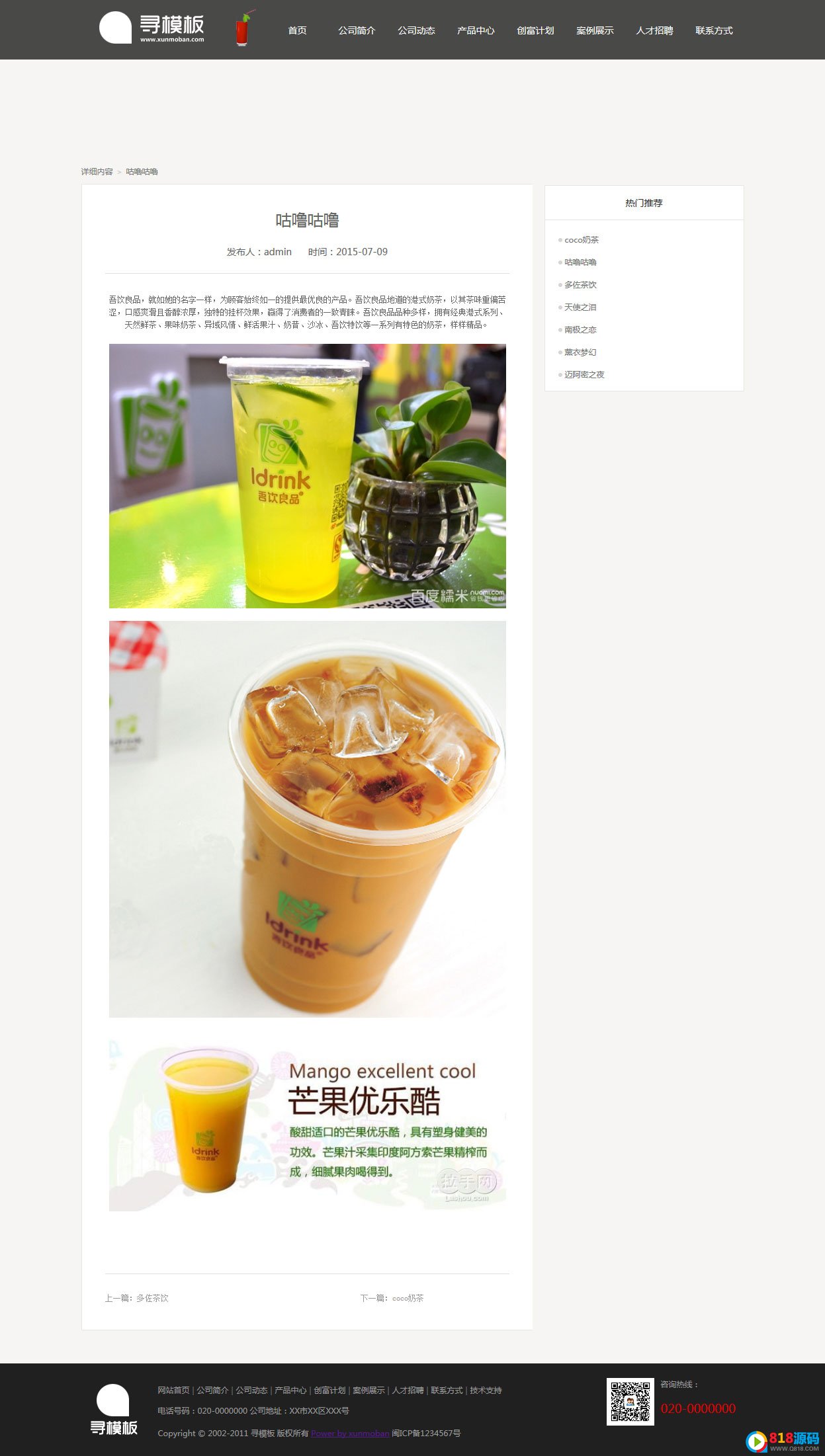Screen dimensions: 825x1456
Task: Tap the 网站首页 link in the footer
Action: click(173, 1390)
